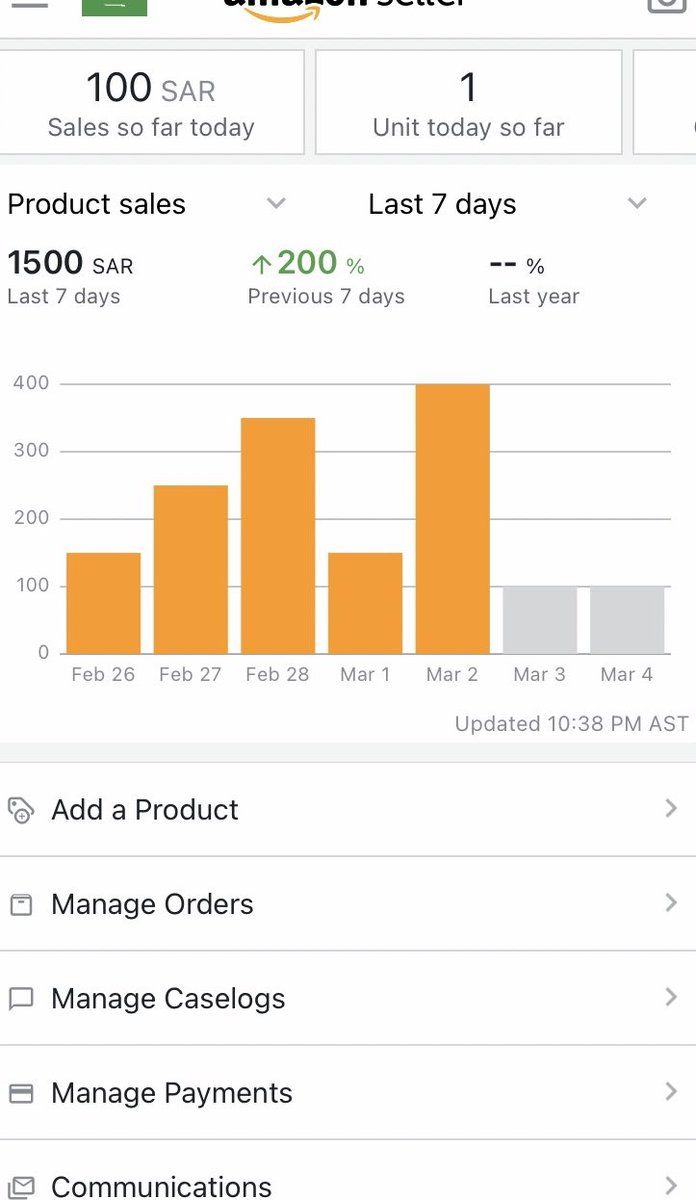Open the Unit today so far card

pyautogui.click(x=468, y=103)
